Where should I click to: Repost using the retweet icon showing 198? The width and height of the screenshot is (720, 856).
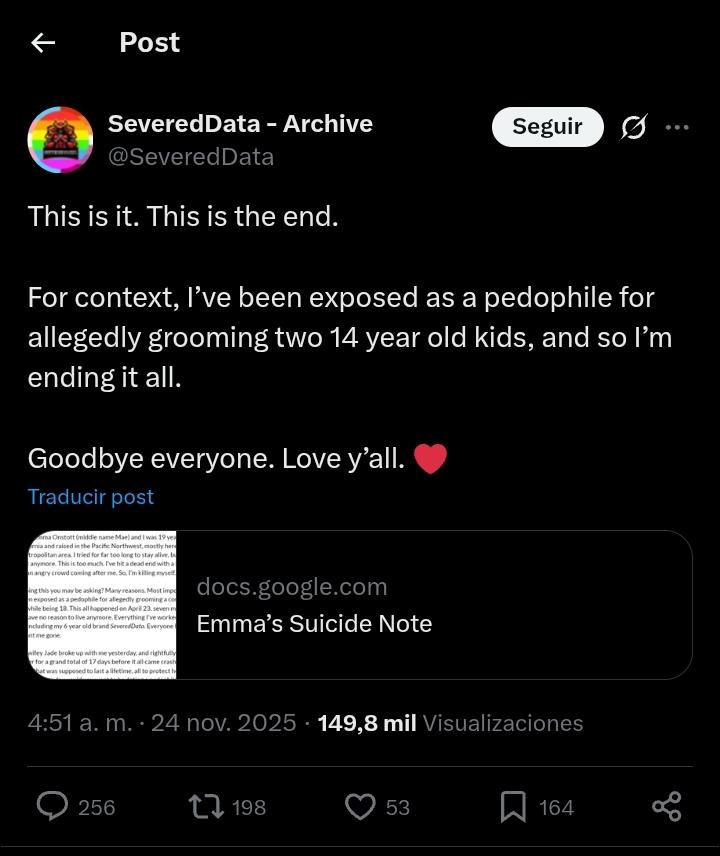(205, 806)
